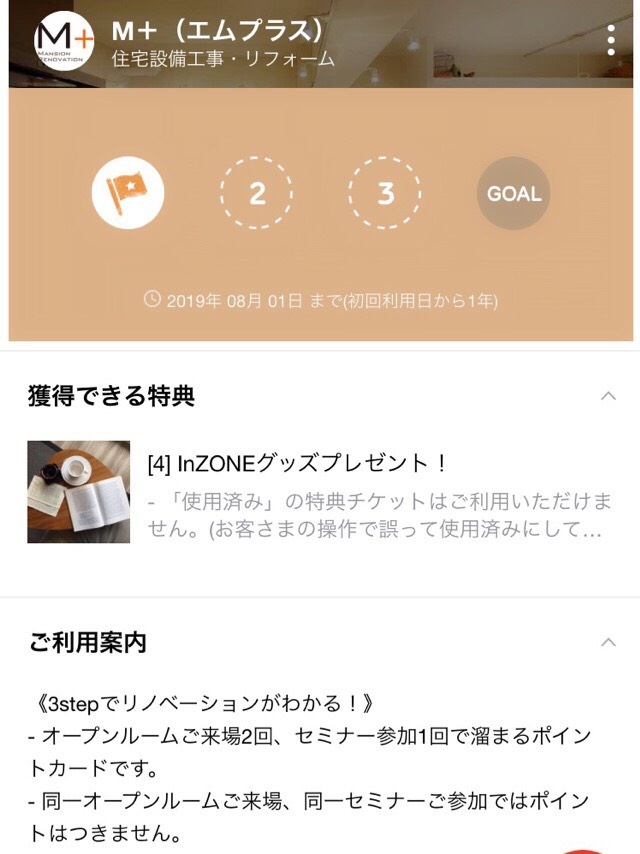
Task: Collapse the 獲得できる特典 section
Action: pyautogui.click(x=607, y=396)
